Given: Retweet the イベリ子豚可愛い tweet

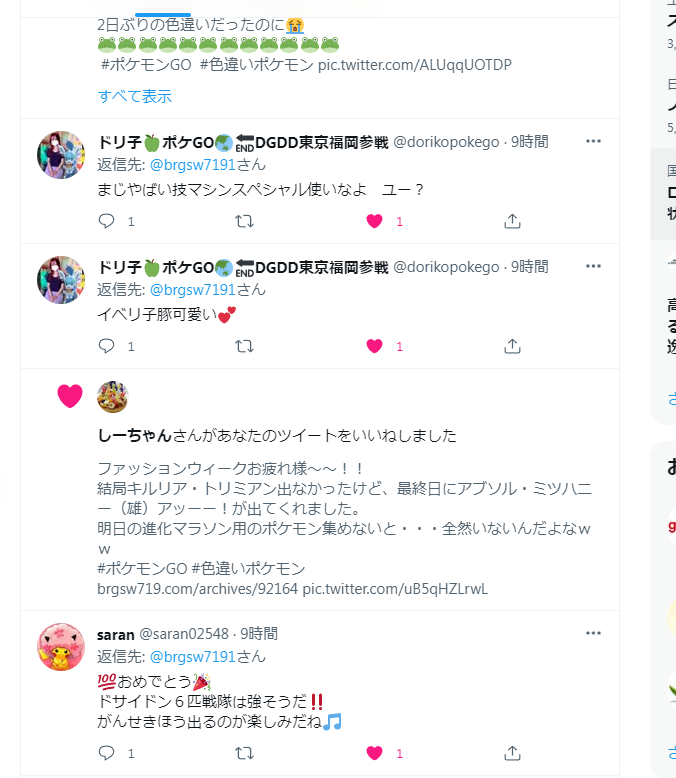Looking at the screenshot, I should (x=243, y=346).
